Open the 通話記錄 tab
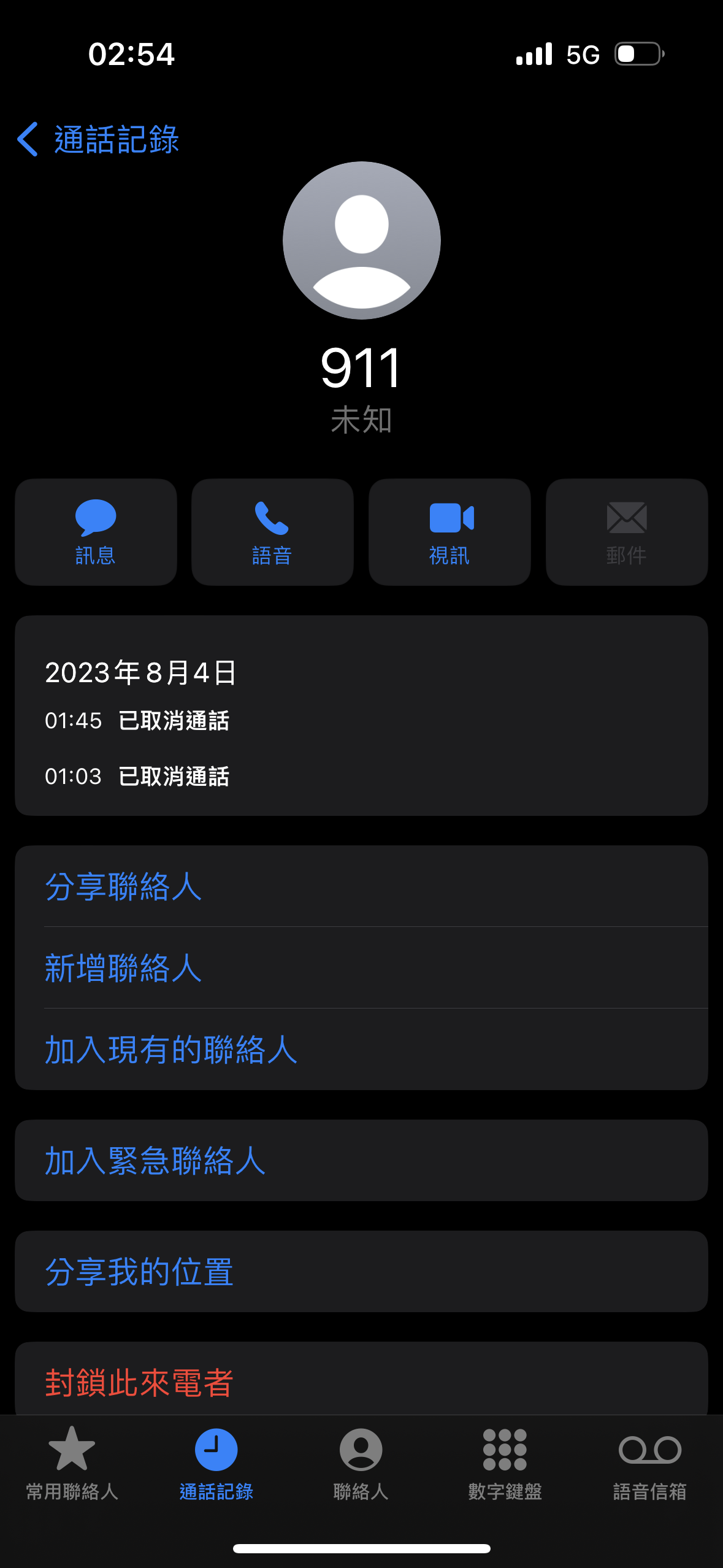This screenshot has height=1568, width=723. click(x=216, y=1463)
